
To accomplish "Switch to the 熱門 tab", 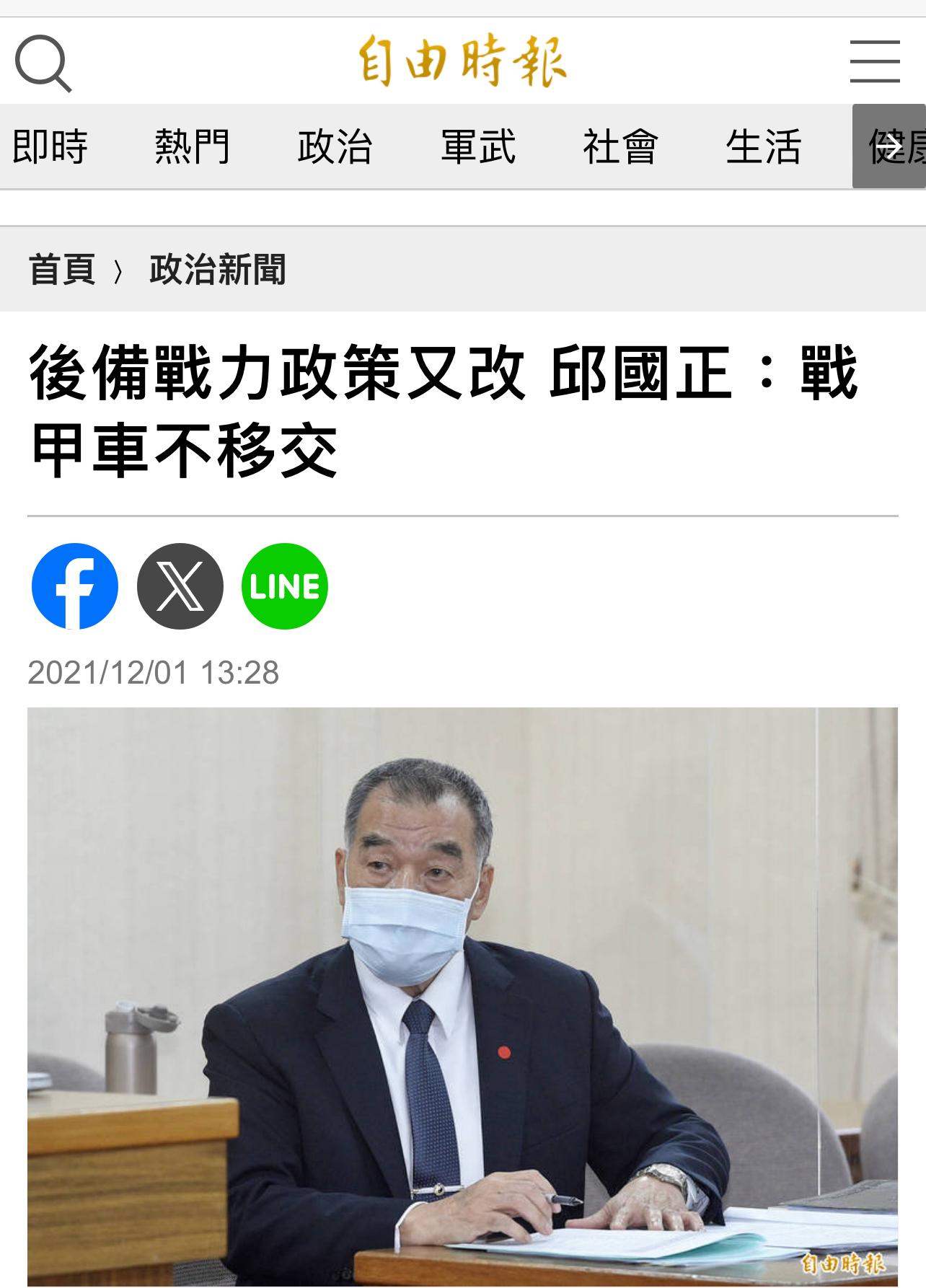I will pyautogui.click(x=193, y=147).
